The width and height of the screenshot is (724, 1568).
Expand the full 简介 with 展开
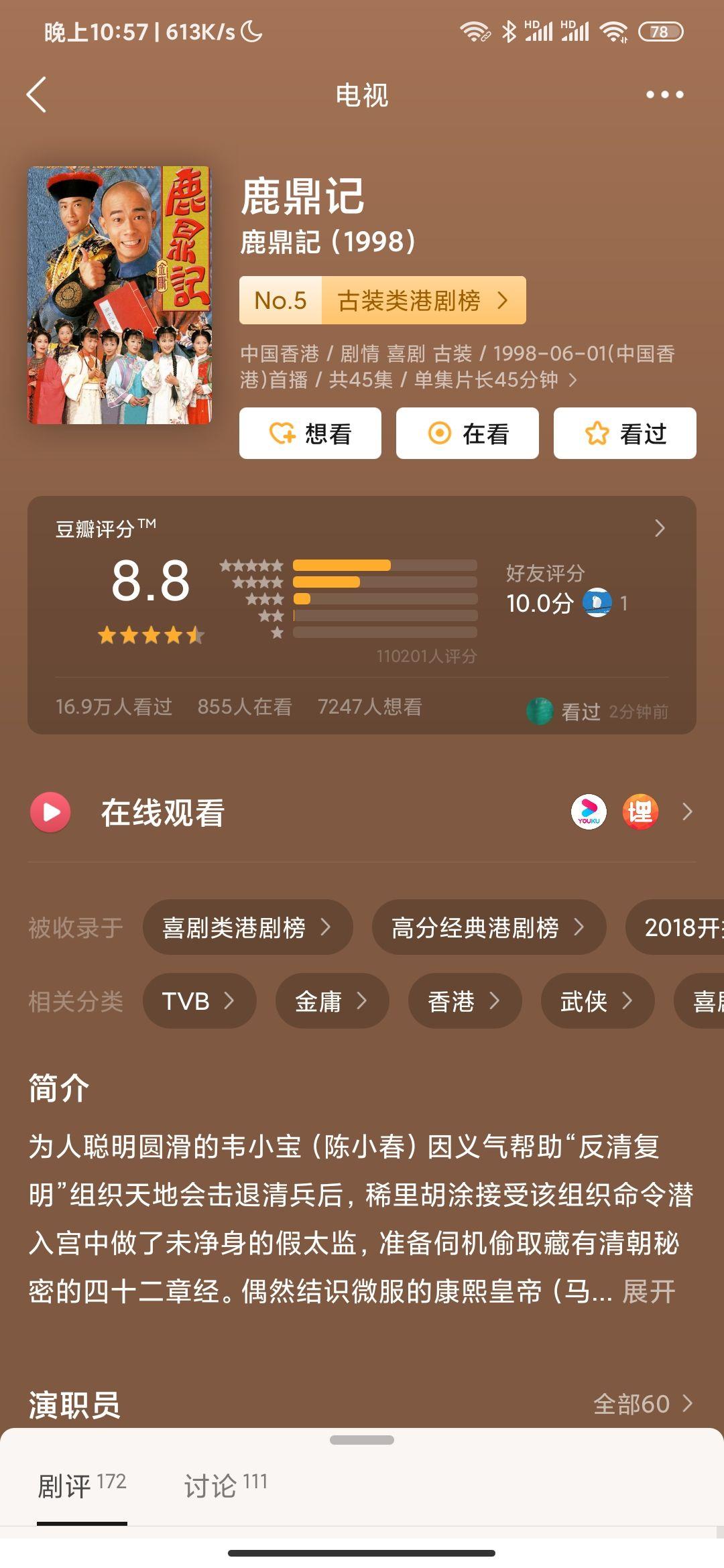click(x=648, y=1291)
